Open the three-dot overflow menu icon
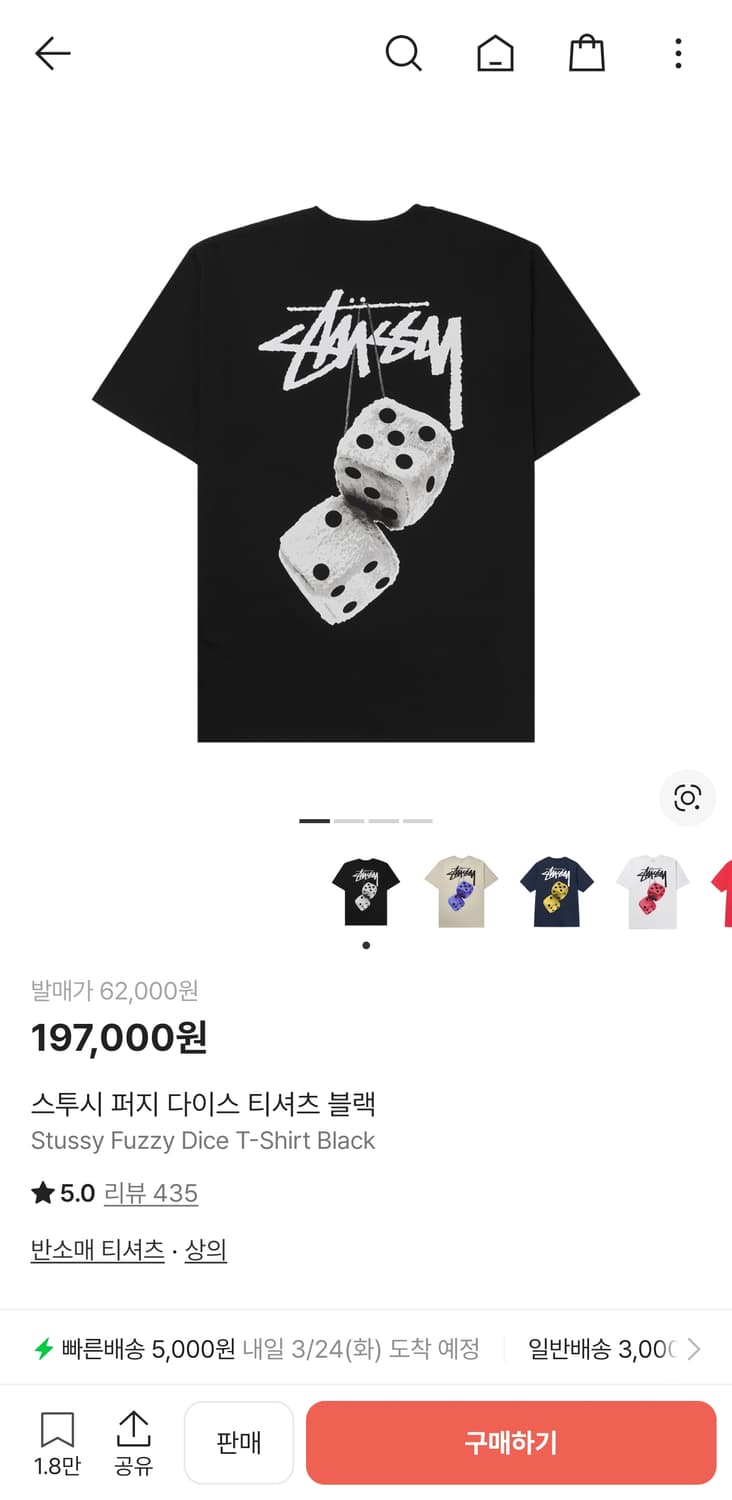Image resolution: width=732 pixels, height=1500 pixels. [678, 54]
